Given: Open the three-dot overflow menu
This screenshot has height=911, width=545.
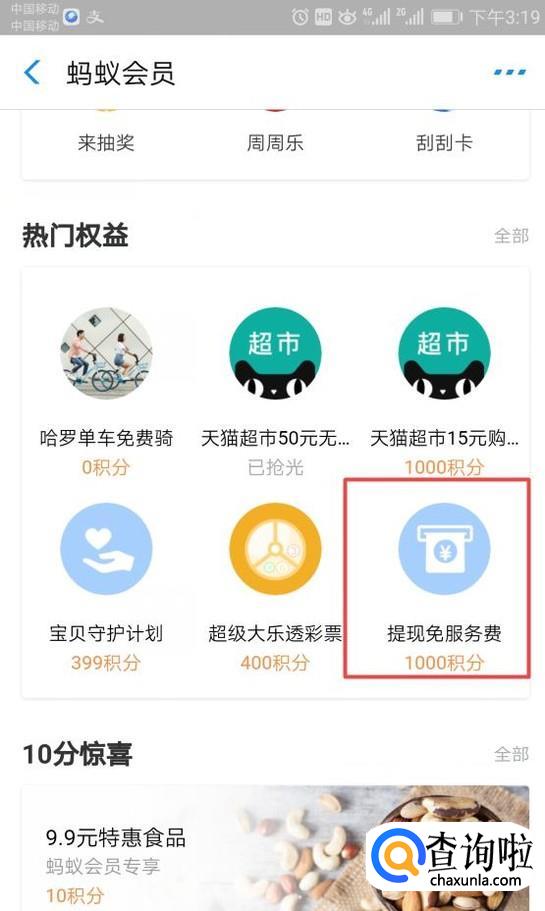Looking at the screenshot, I should click(510, 73).
